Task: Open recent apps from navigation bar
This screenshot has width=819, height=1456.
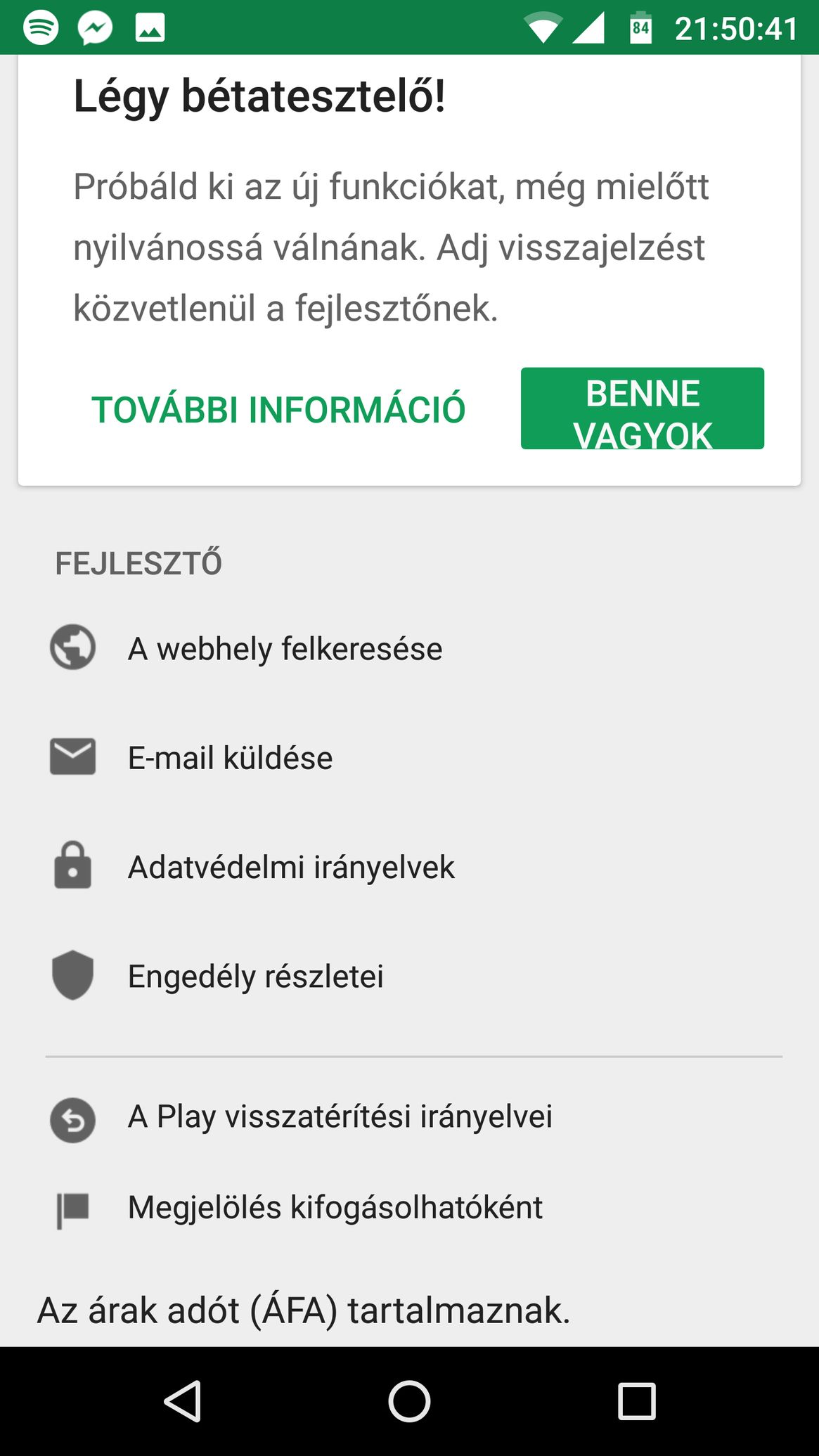Action: 636,1401
